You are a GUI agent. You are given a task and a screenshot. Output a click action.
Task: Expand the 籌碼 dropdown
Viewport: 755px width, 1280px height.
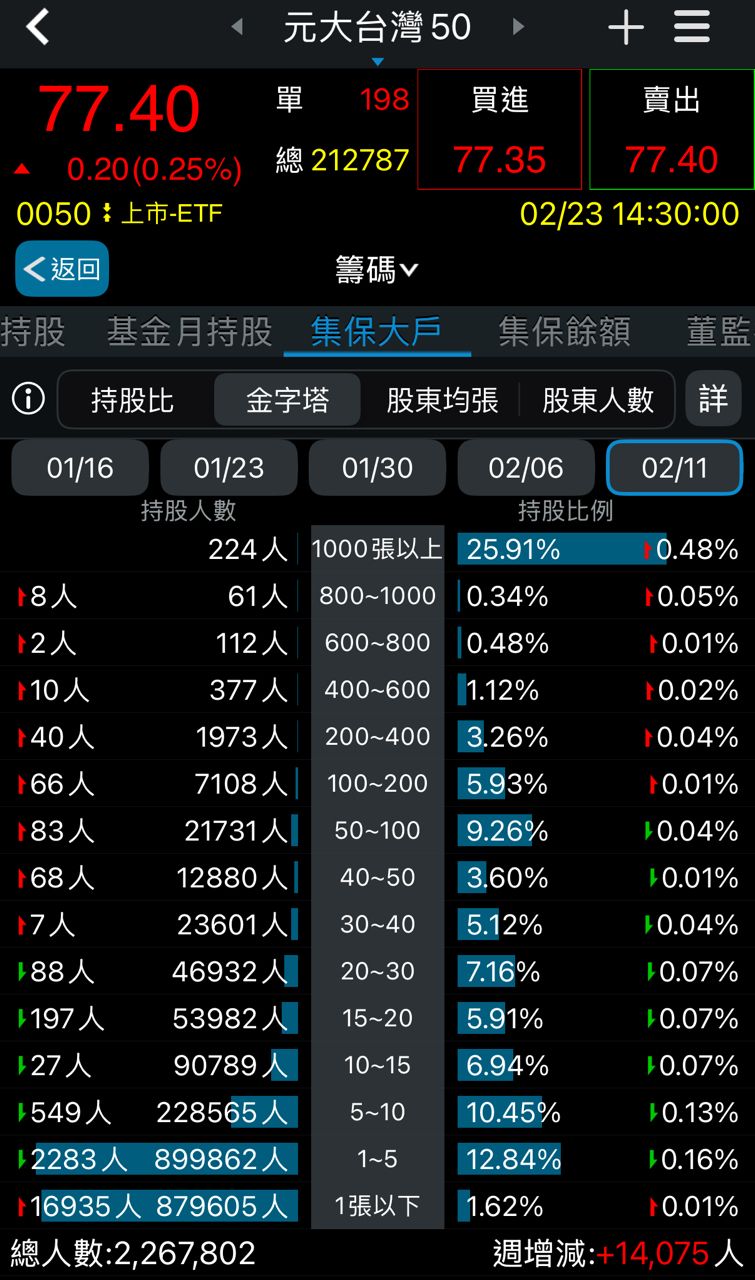(377, 270)
